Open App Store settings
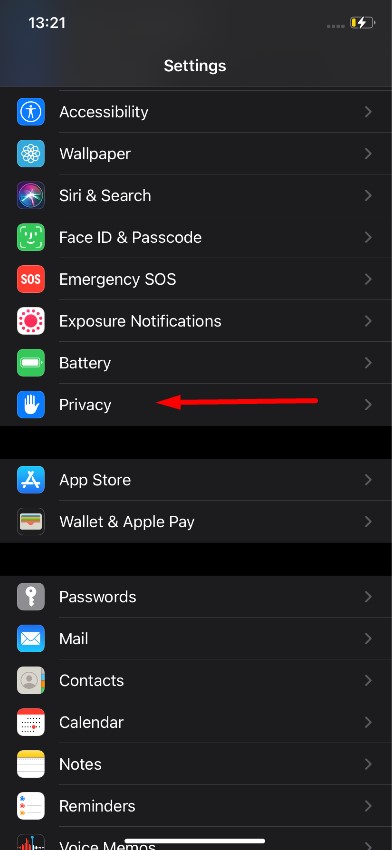This screenshot has width=392, height=850. click(x=196, y=480)
